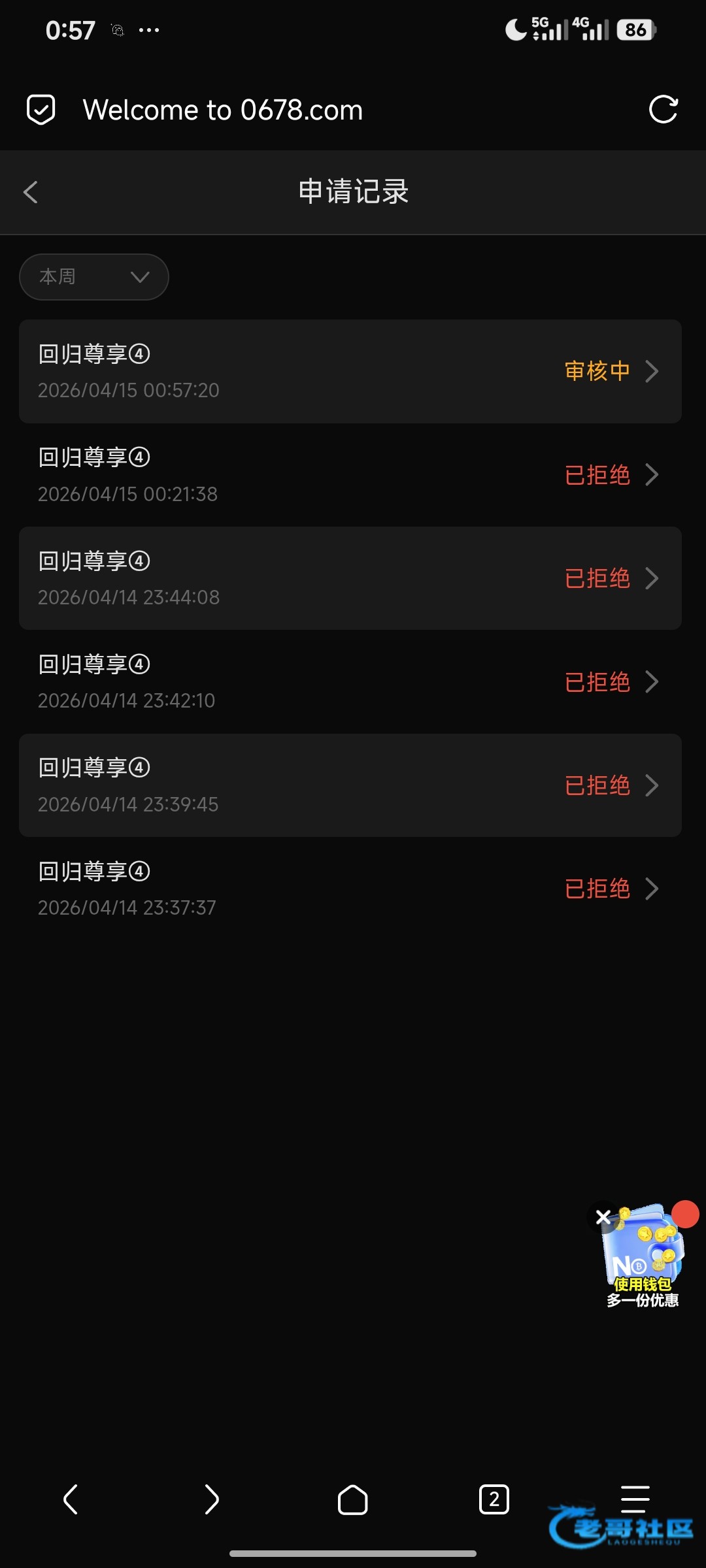Reload the page with the refresh icon

tap(663, 109)
